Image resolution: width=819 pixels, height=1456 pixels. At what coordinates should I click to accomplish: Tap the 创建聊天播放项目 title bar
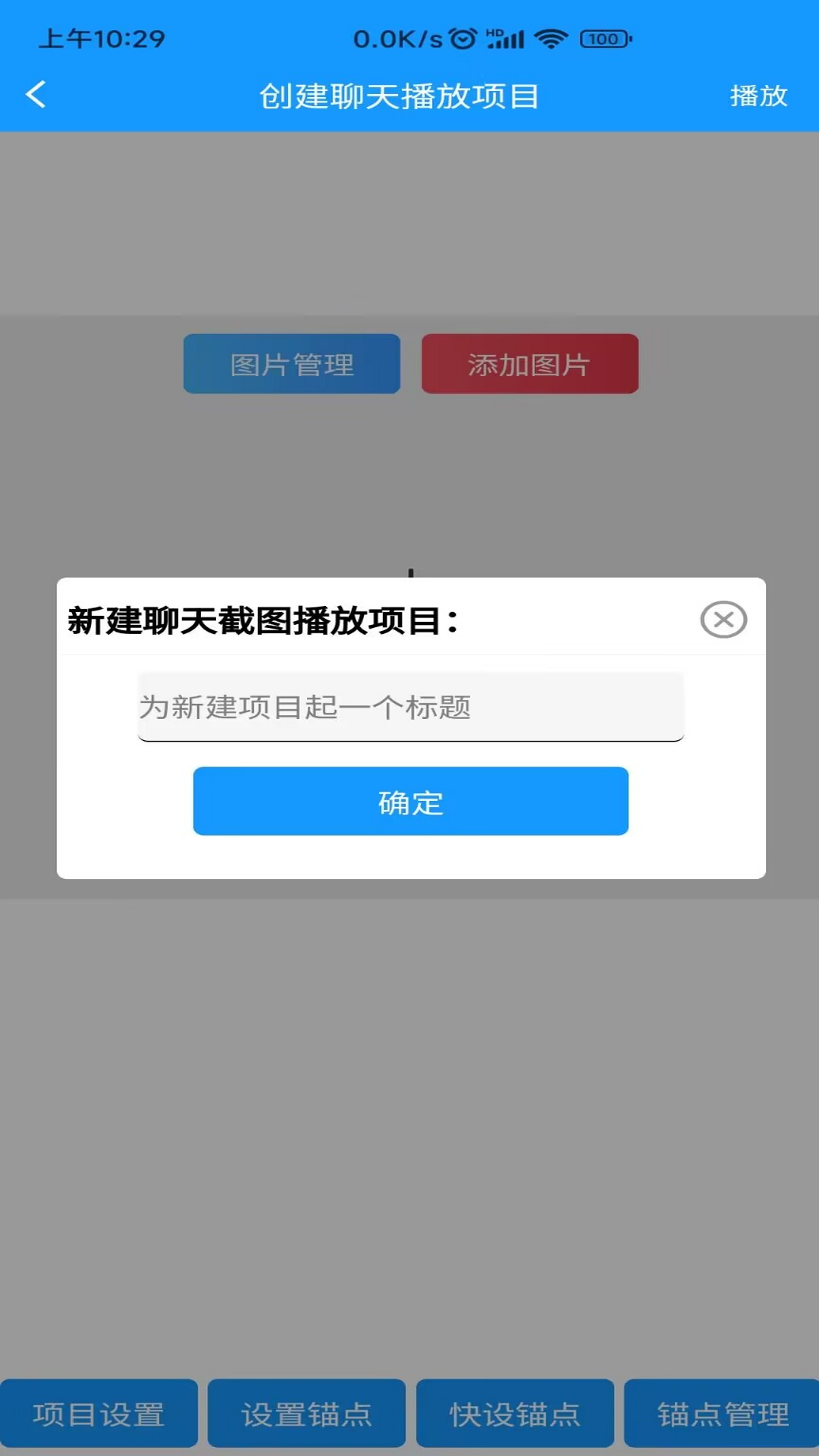[398, 96]
